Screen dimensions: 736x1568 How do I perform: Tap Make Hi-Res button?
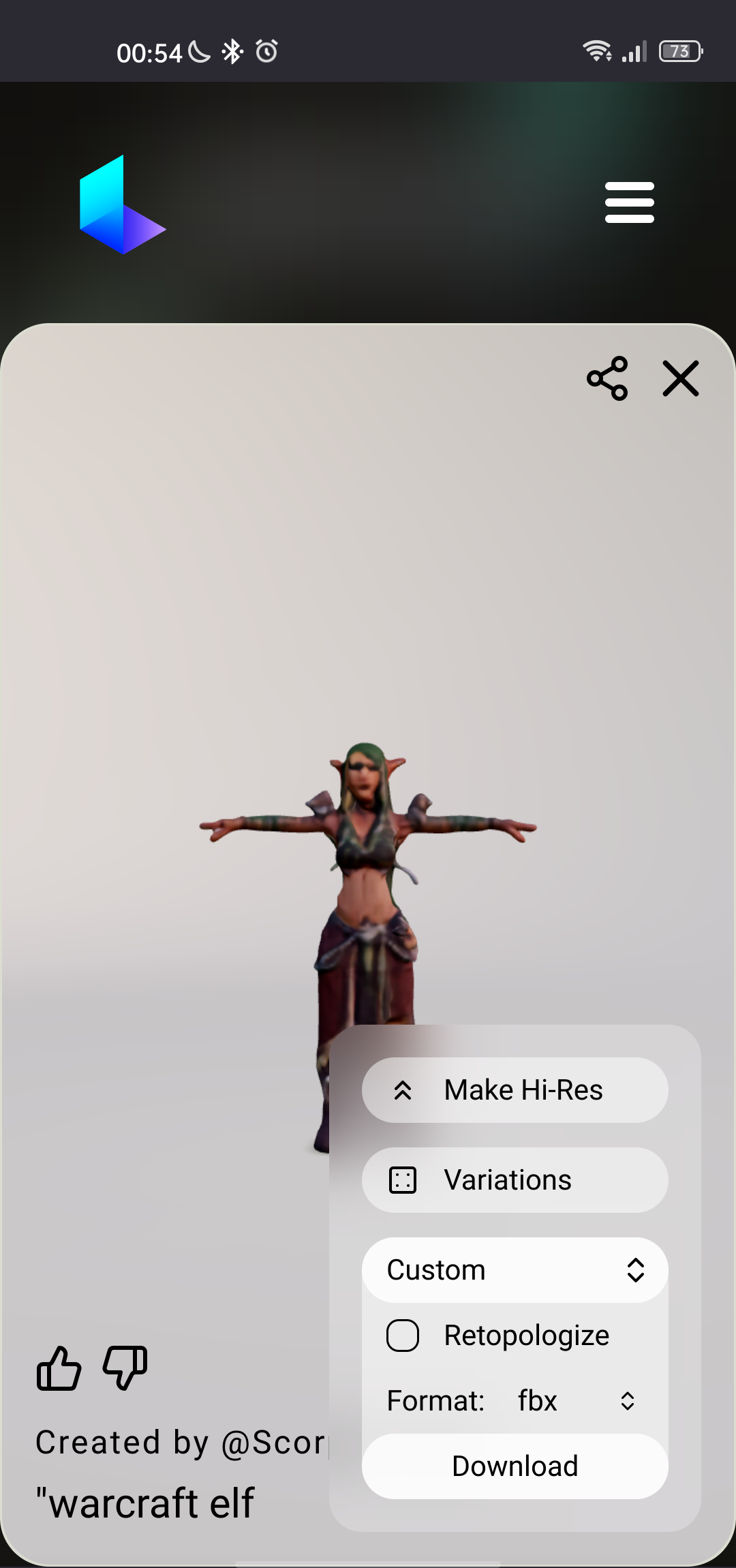[515, 1090]
